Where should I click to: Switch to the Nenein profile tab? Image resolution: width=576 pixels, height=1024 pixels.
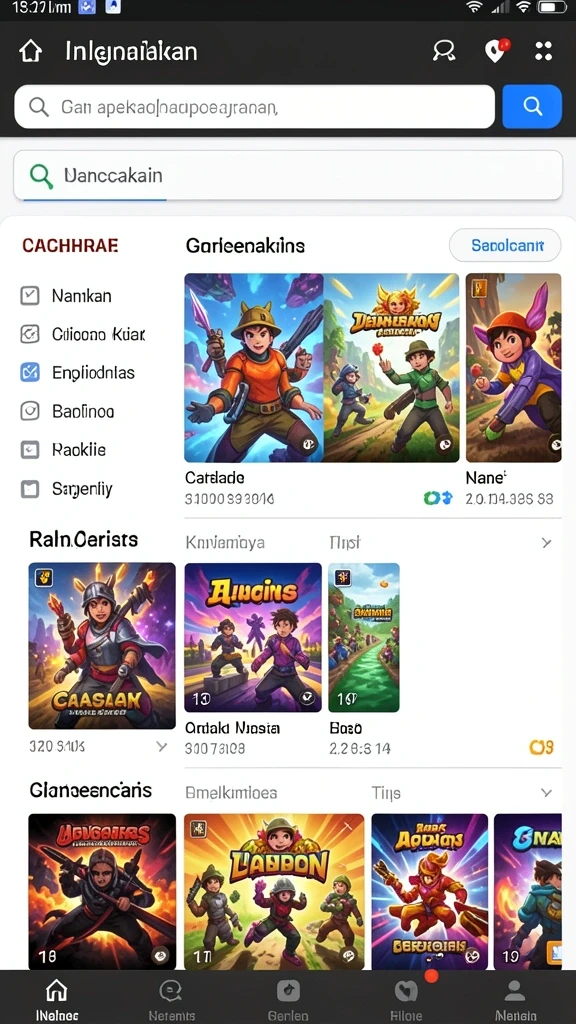[515, 999]
